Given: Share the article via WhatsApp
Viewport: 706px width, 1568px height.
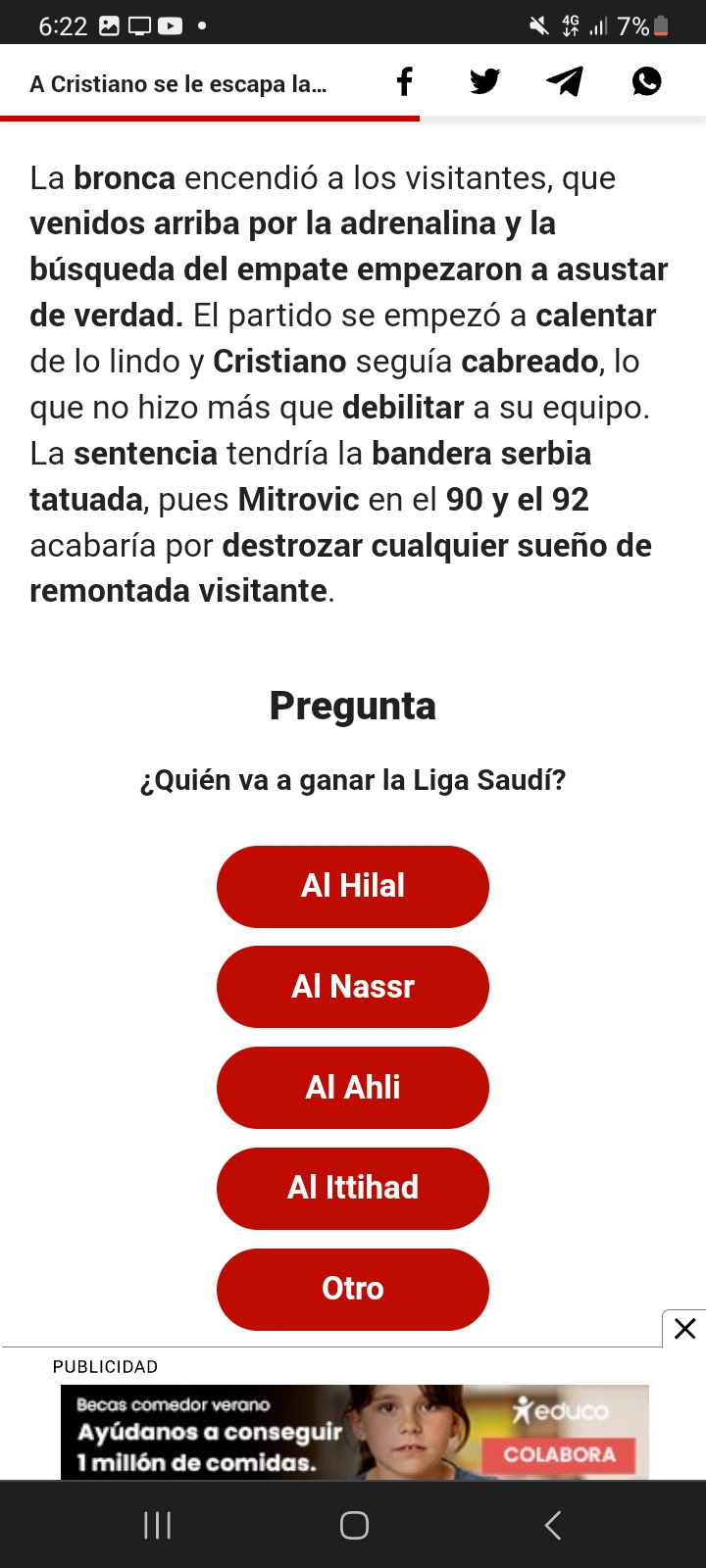Looking at the screenshot, I should [x=646, y=81].
